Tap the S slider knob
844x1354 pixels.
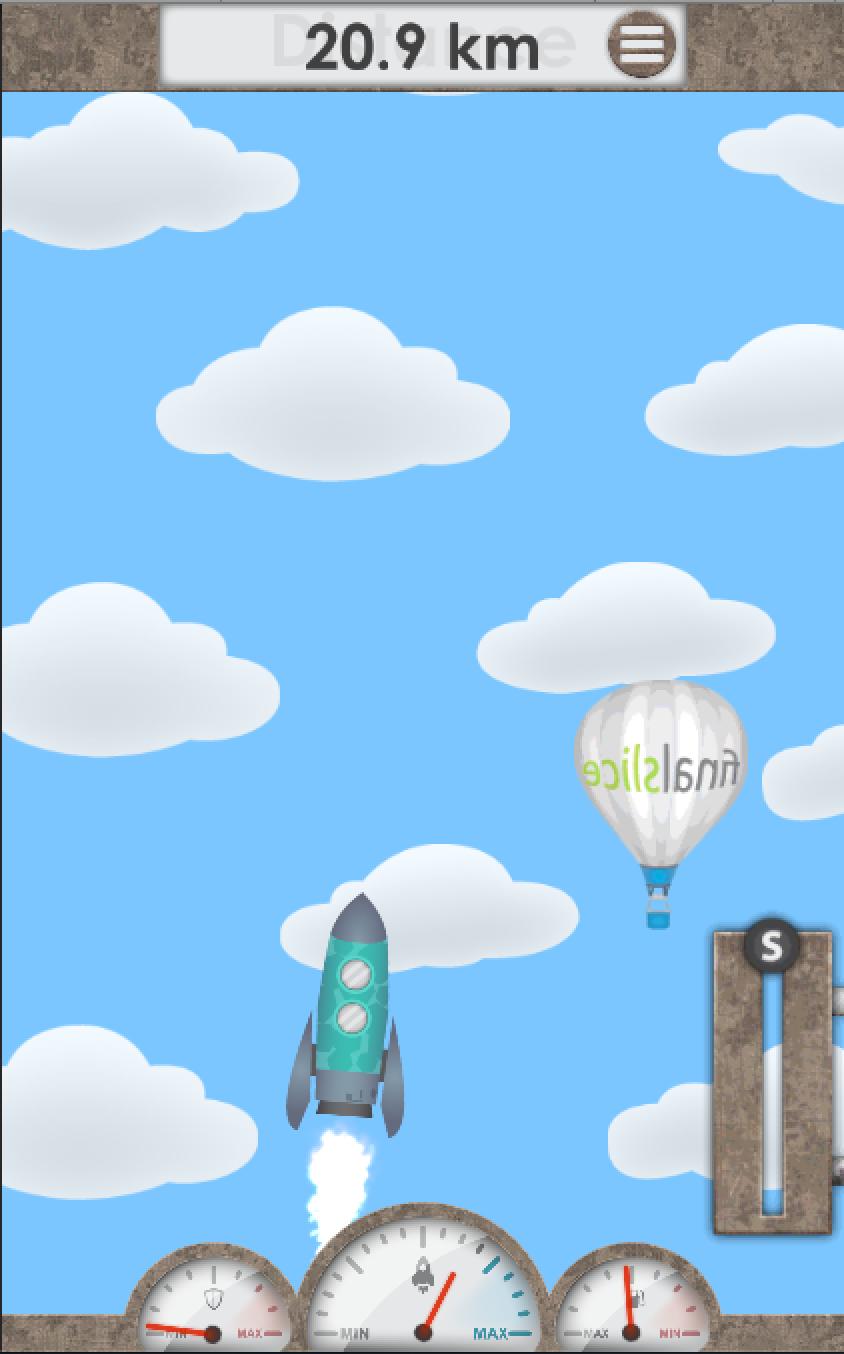(771, 945)
